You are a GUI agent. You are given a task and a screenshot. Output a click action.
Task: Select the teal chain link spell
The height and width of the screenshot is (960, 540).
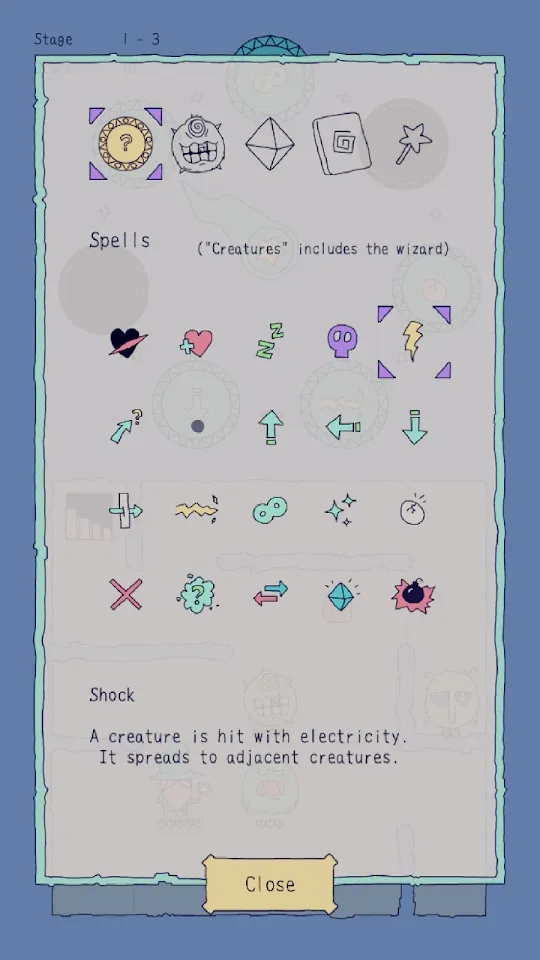coord(270,510)
